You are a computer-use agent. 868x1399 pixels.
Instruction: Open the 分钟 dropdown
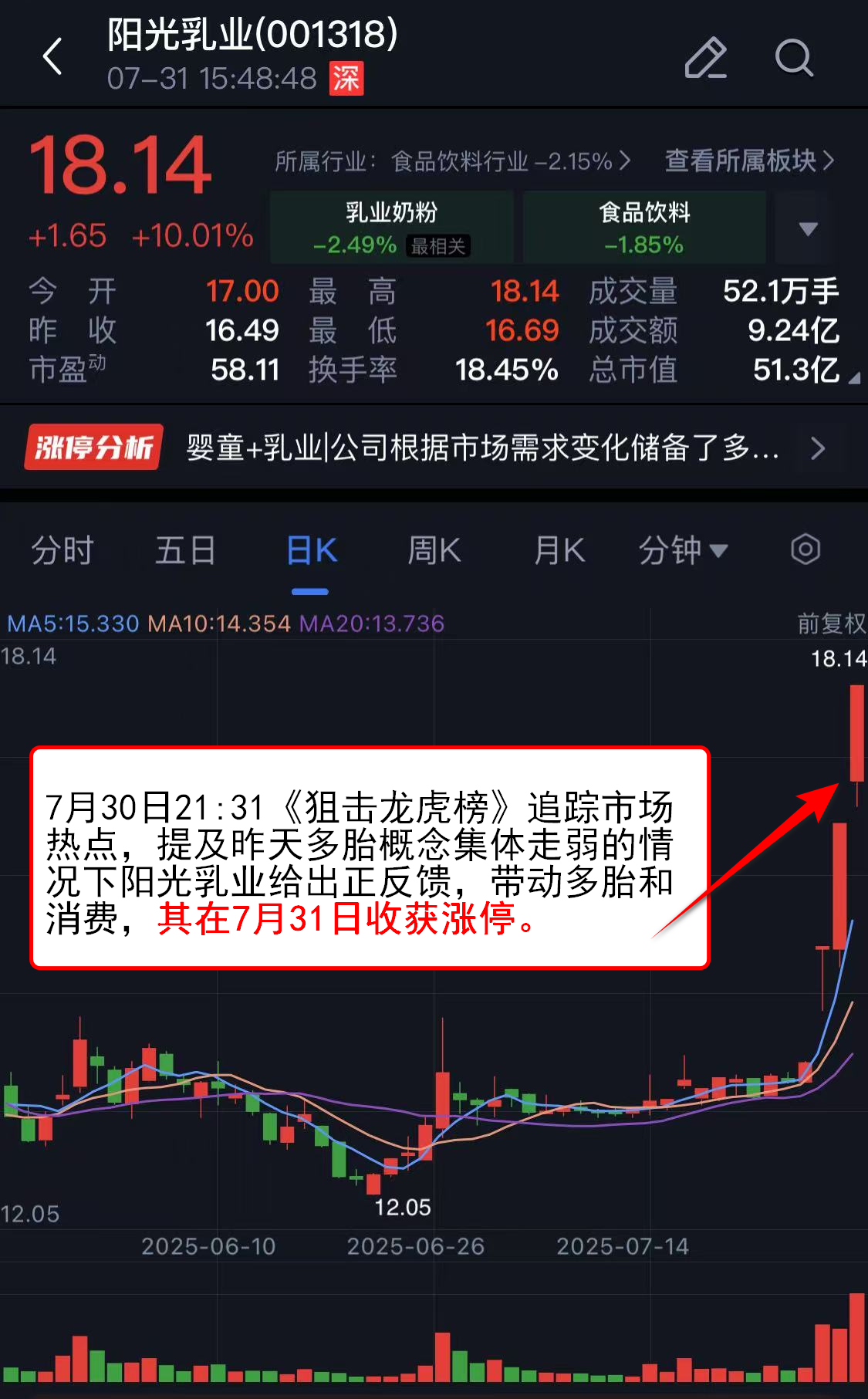683,551
